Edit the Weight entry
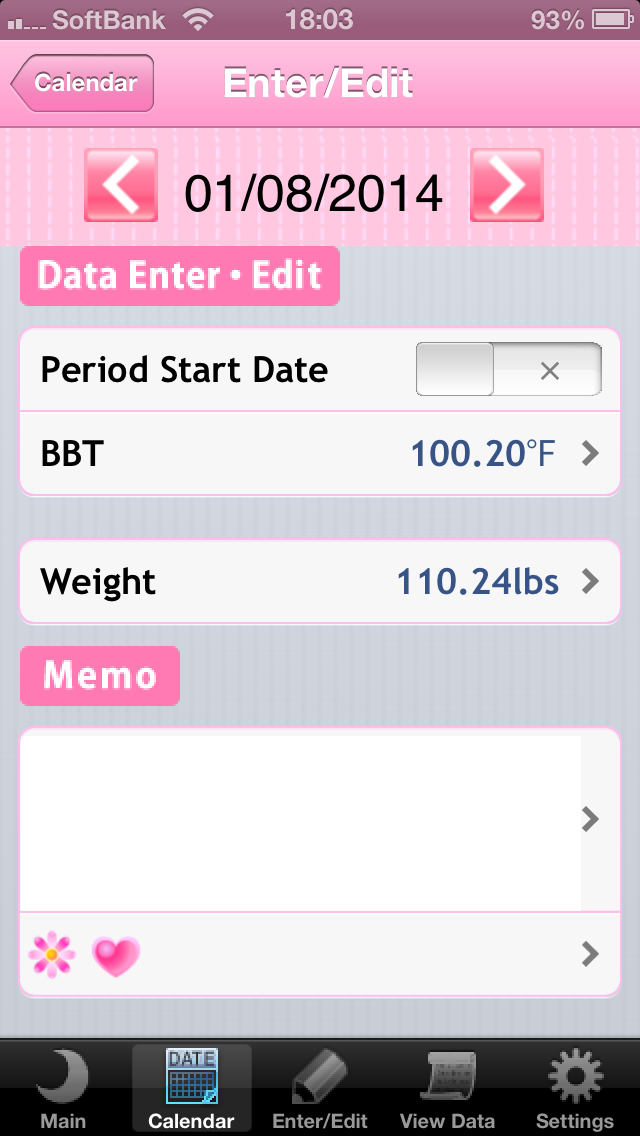Image resolution: width=640 pixels, height=1136 pixels. (x=320, y=582)
